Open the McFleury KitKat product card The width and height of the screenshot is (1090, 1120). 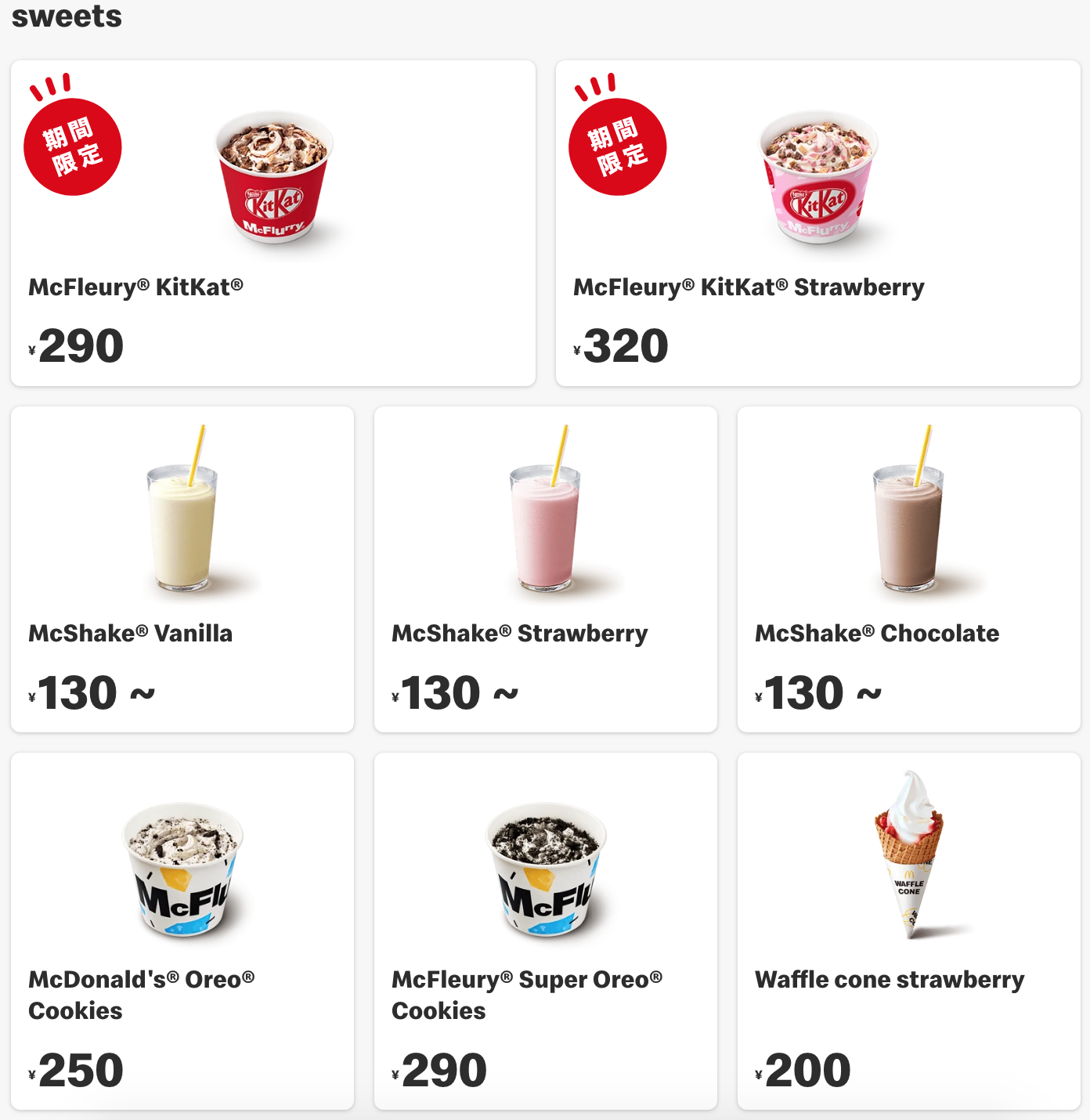tap(272, 223)
